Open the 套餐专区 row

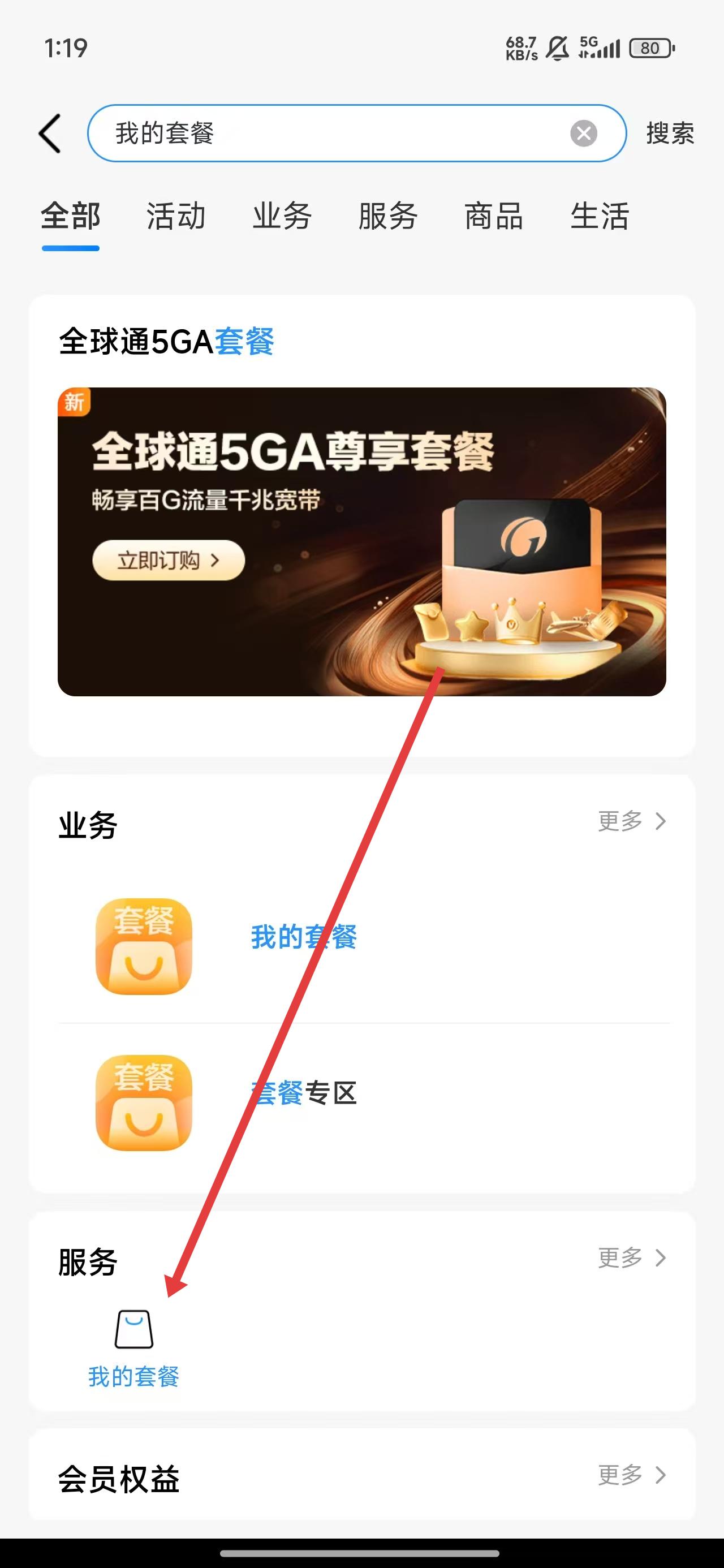tap(303, 1093)
